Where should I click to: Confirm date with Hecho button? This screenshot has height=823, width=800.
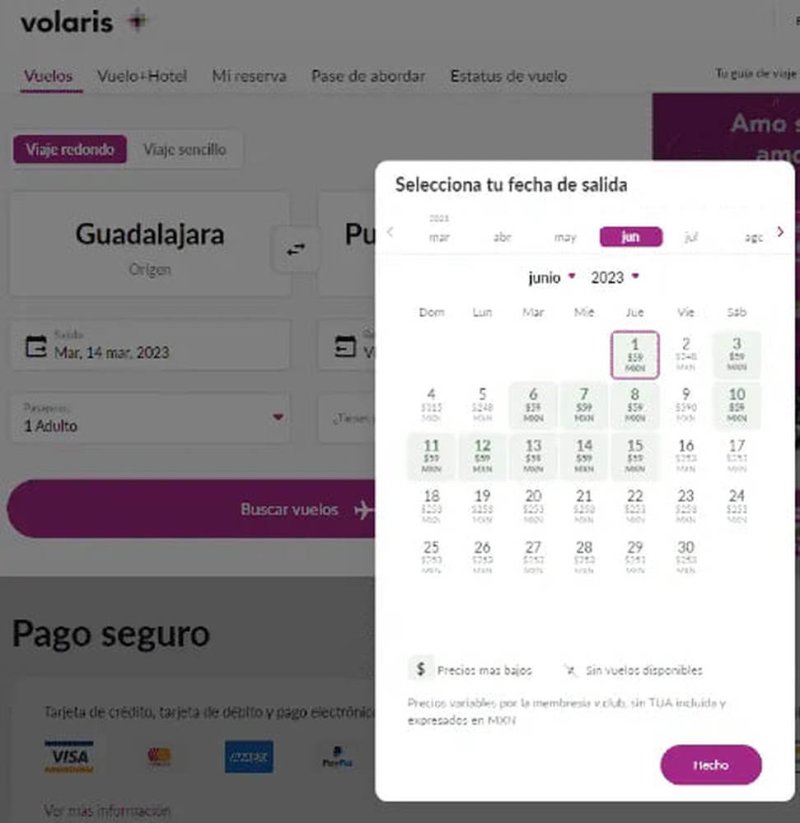[711, 765]
